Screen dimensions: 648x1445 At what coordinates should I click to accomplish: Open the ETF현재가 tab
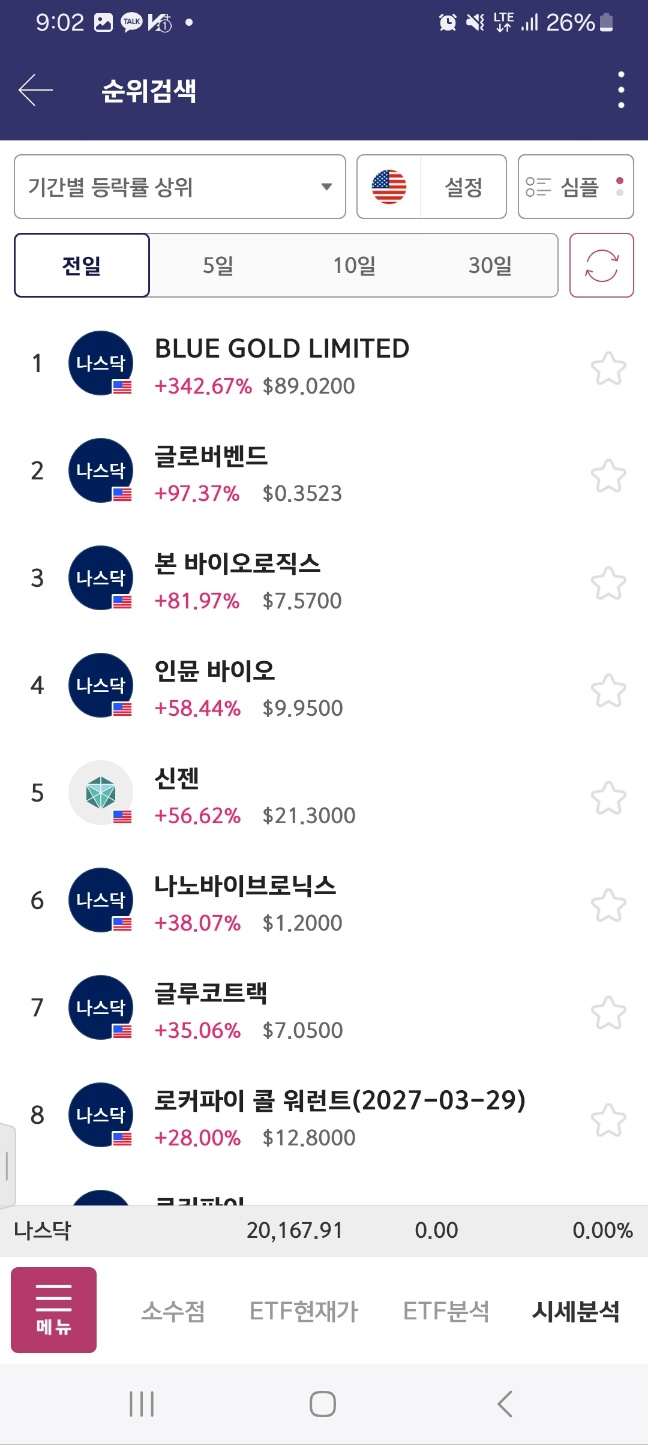pos(304,1311)
